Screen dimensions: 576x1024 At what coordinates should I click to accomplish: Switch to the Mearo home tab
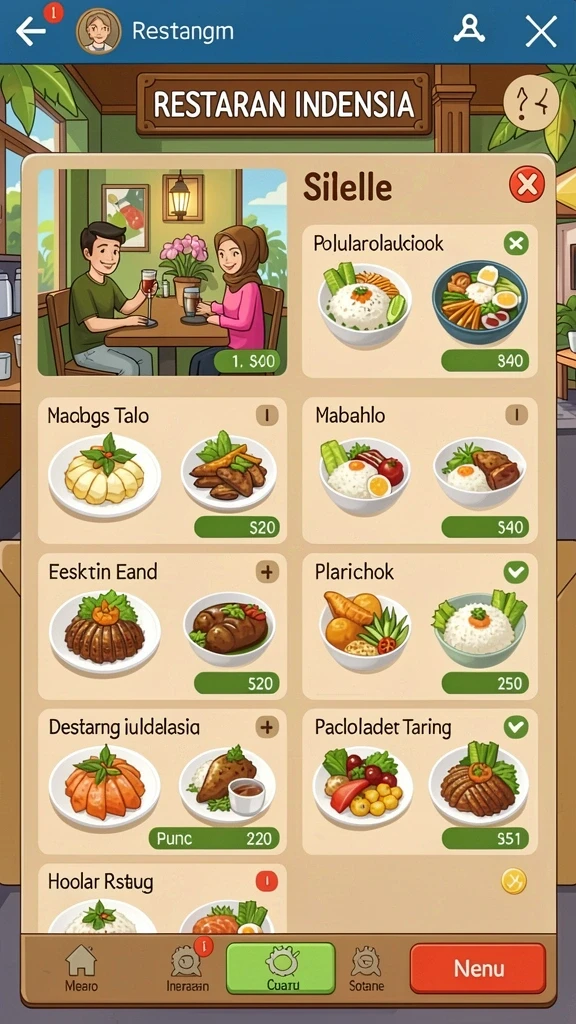[81, 968]
